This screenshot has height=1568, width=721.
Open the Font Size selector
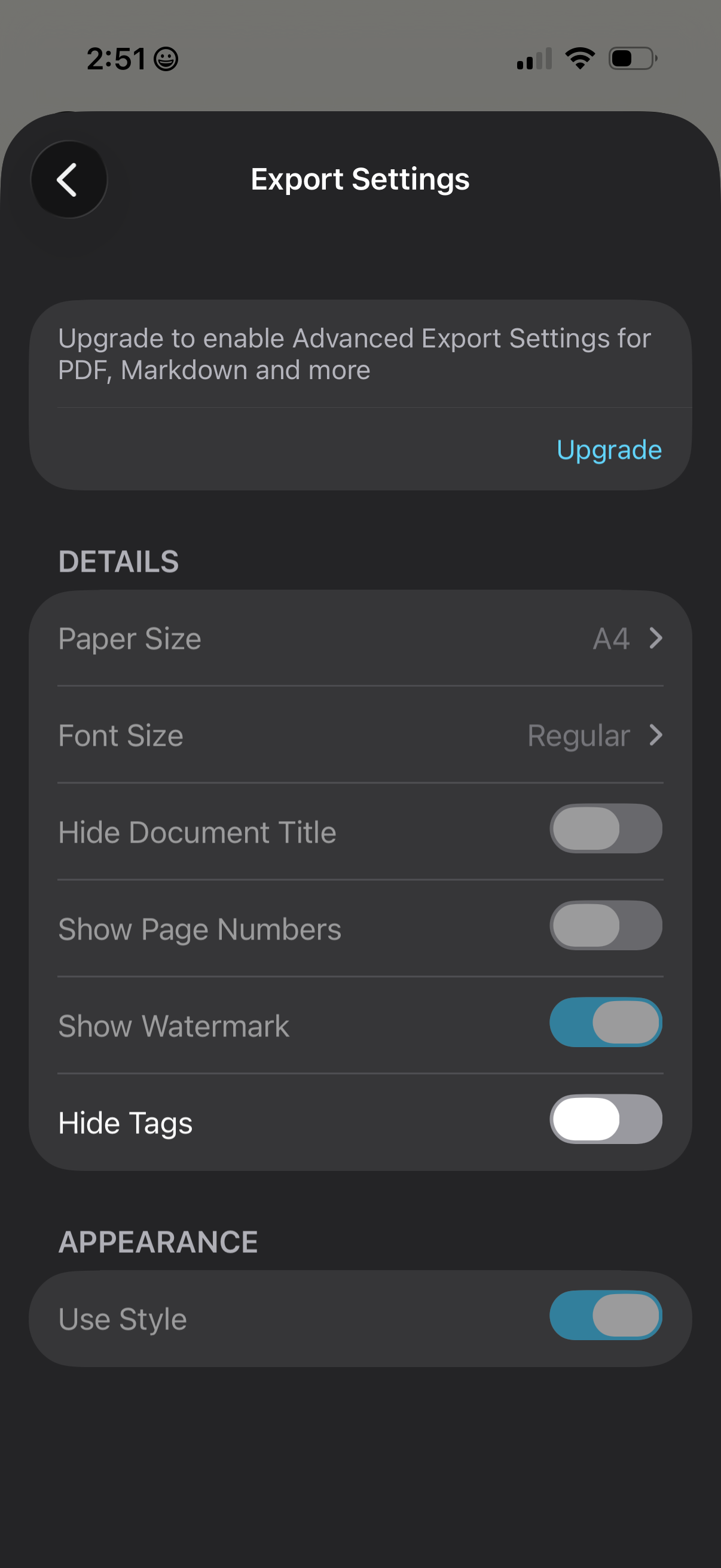360,736
